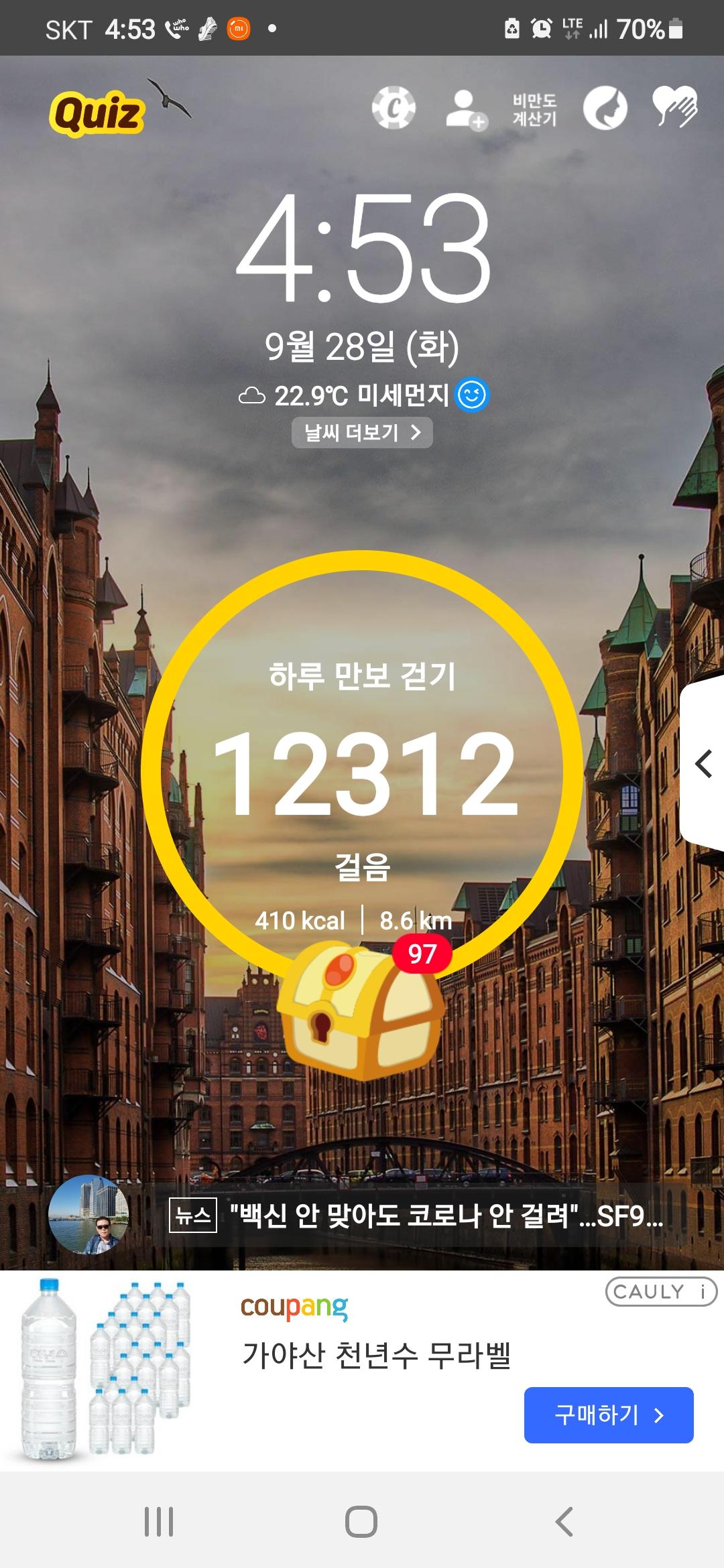Tap the circular profile photo
The height and width of the screenshot is (1568, 724).
pyautogui.click(x=88, y=1214)
